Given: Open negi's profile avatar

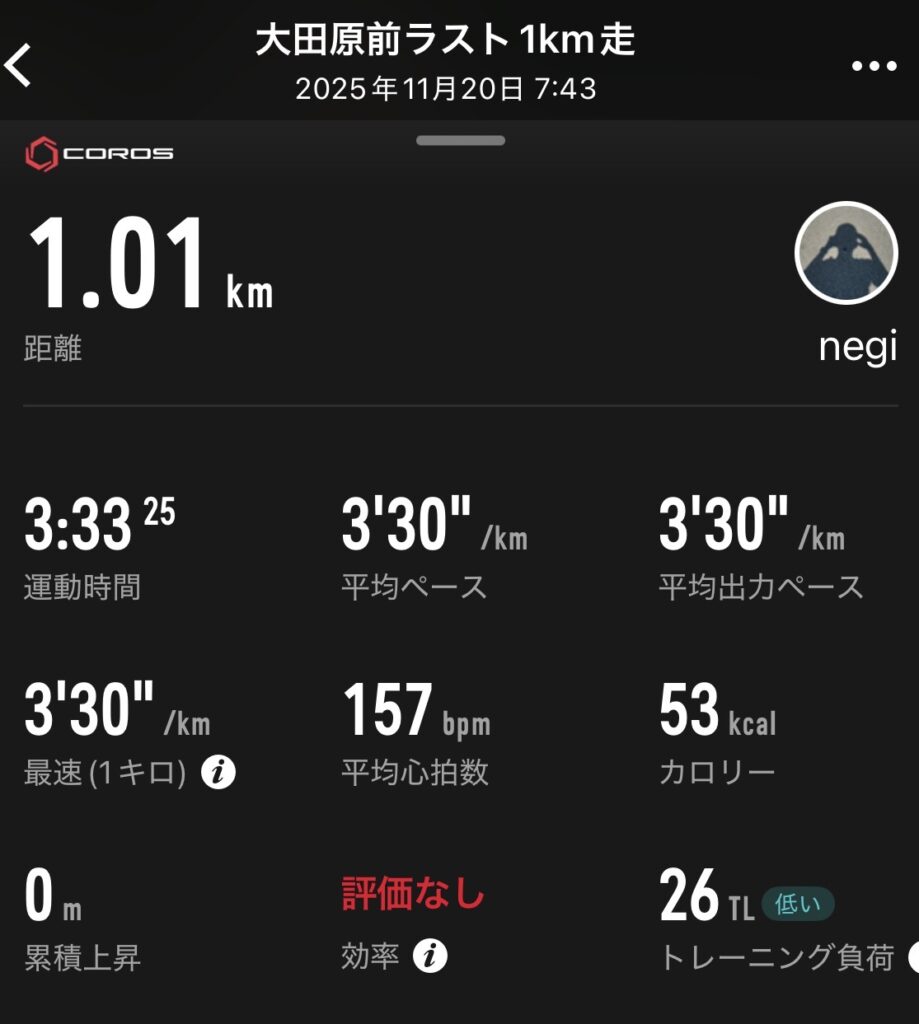Looking at the screenshot, I should [845, 254].
